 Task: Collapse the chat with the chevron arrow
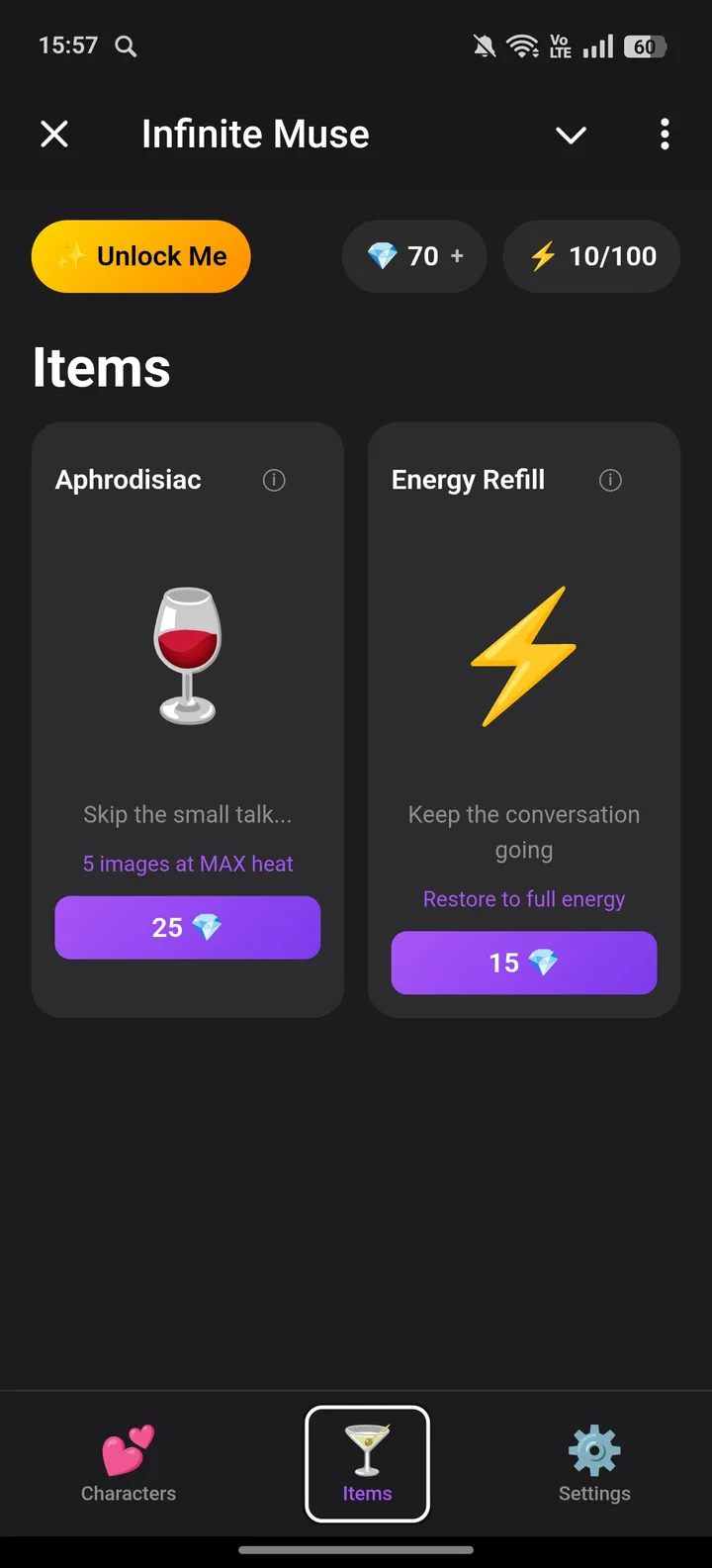click(571, 134)
